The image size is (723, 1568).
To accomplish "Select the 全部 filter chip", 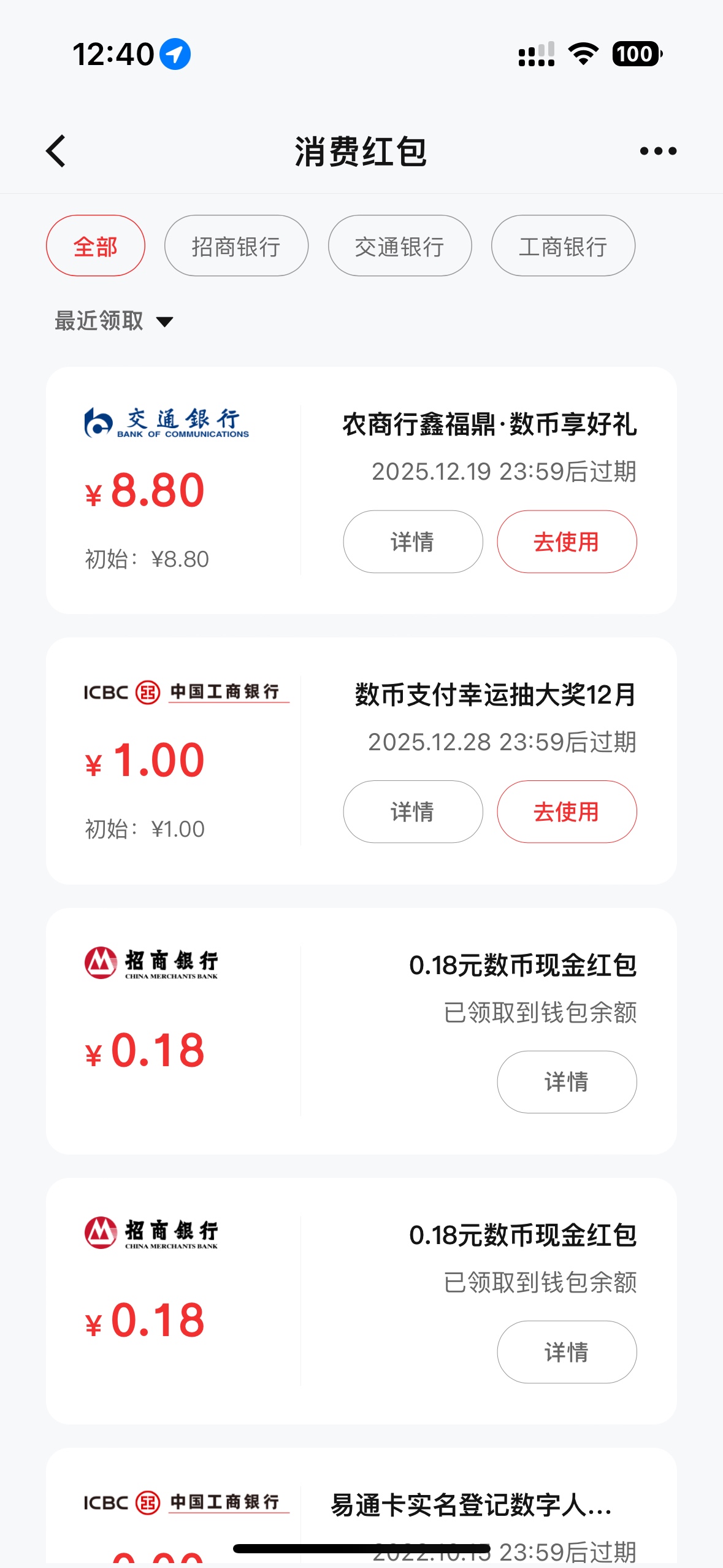I will [96, 246].
